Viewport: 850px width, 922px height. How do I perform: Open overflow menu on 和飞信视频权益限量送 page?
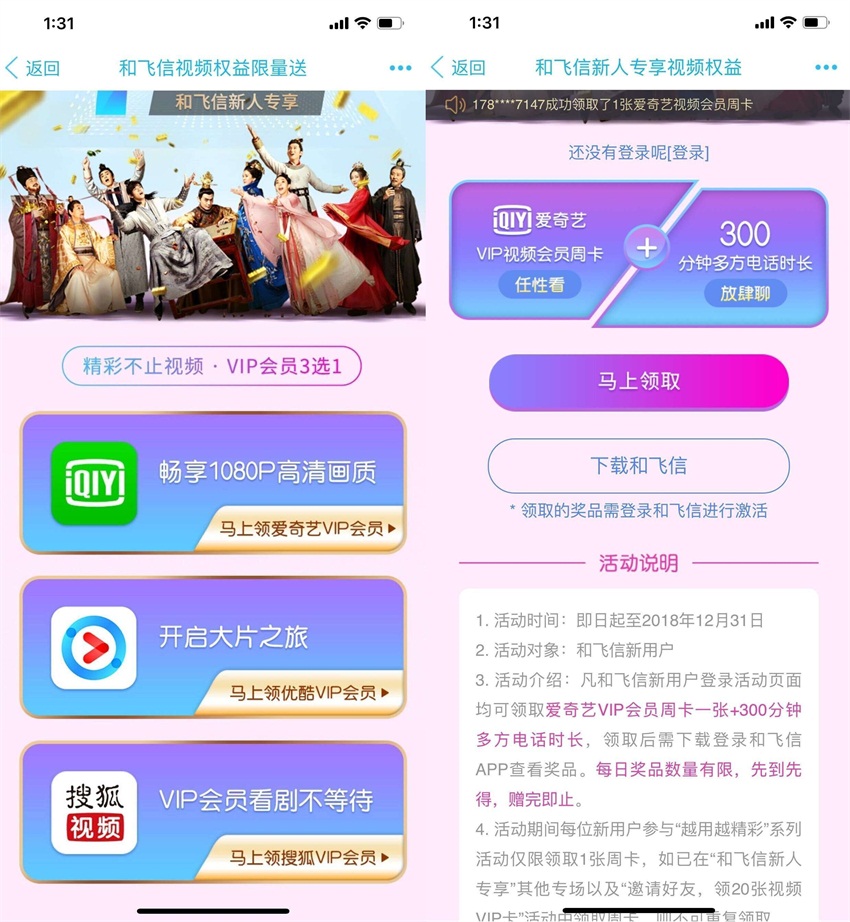(400, 68)
